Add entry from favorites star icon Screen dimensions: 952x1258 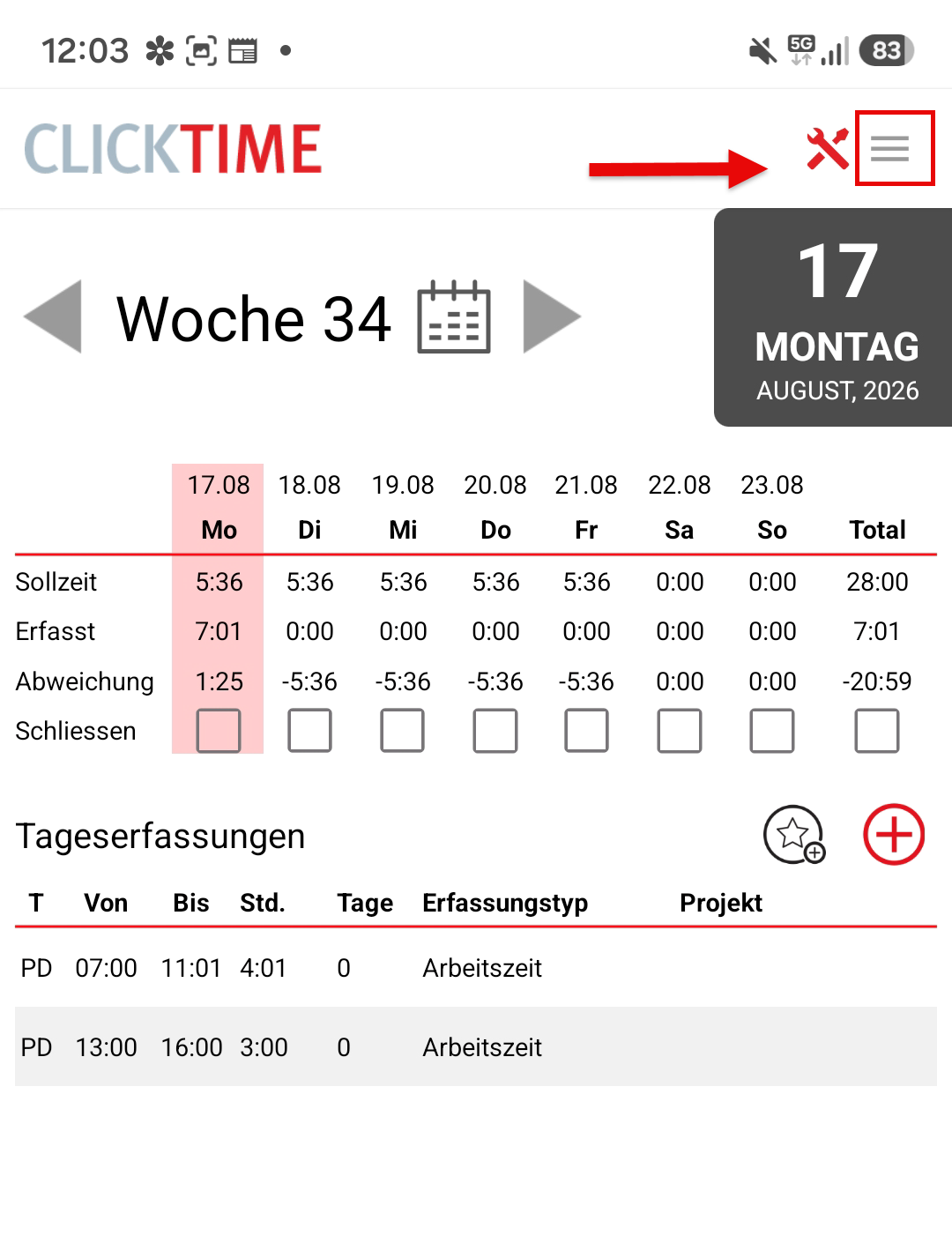794,834
